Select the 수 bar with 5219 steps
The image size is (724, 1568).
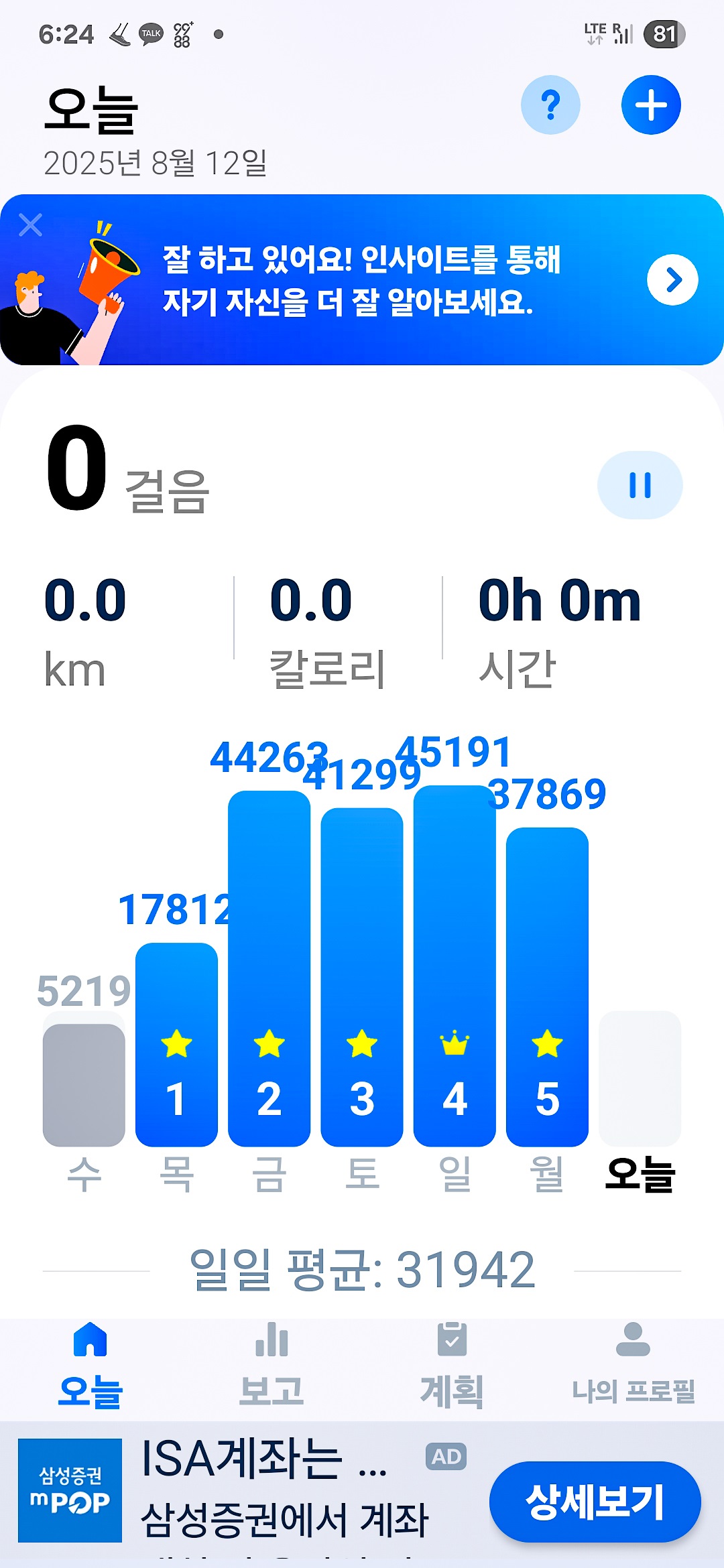84,1084
